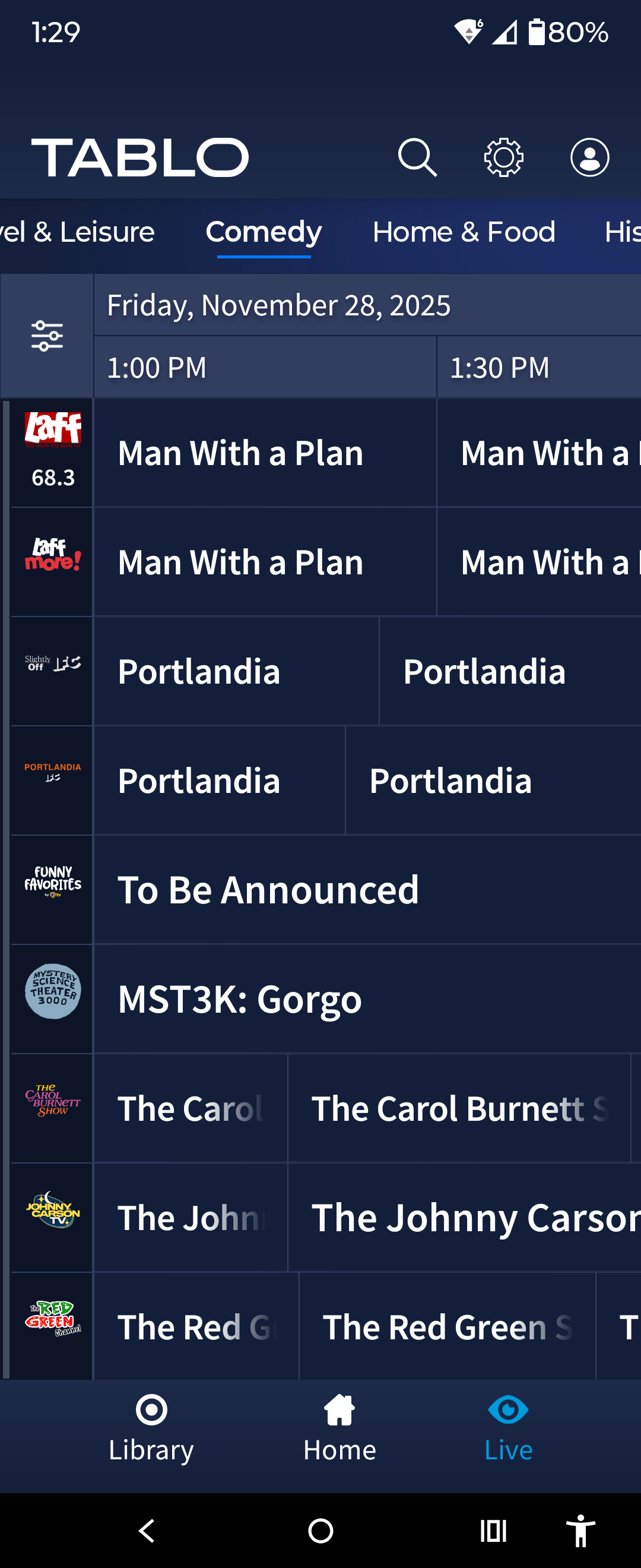Viewport: 641px width, 1568px height.
Task: Open the user profile icon
Action: coord(589,157)
